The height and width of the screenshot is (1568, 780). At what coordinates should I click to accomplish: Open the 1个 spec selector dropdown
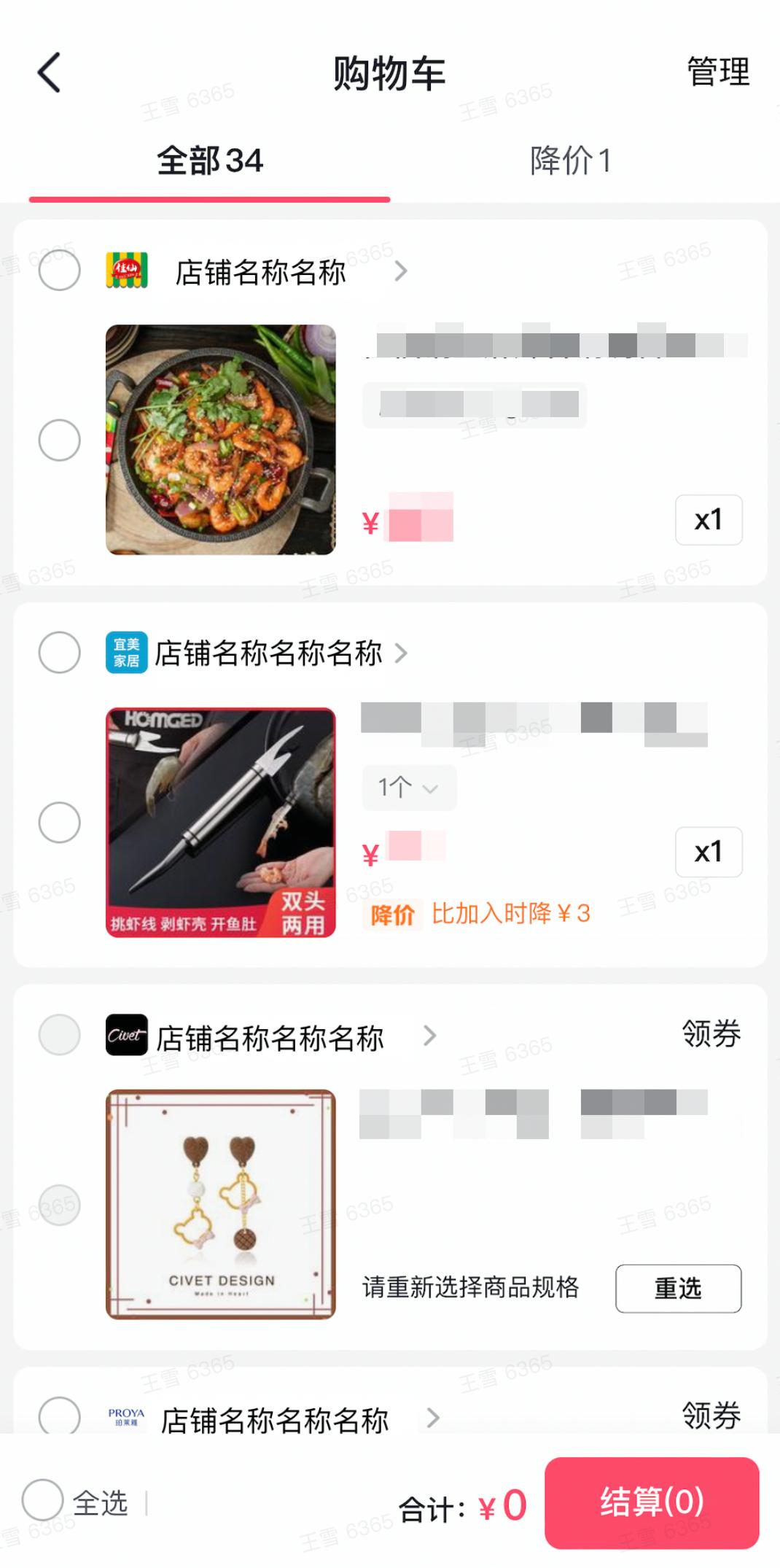point(408,787)
